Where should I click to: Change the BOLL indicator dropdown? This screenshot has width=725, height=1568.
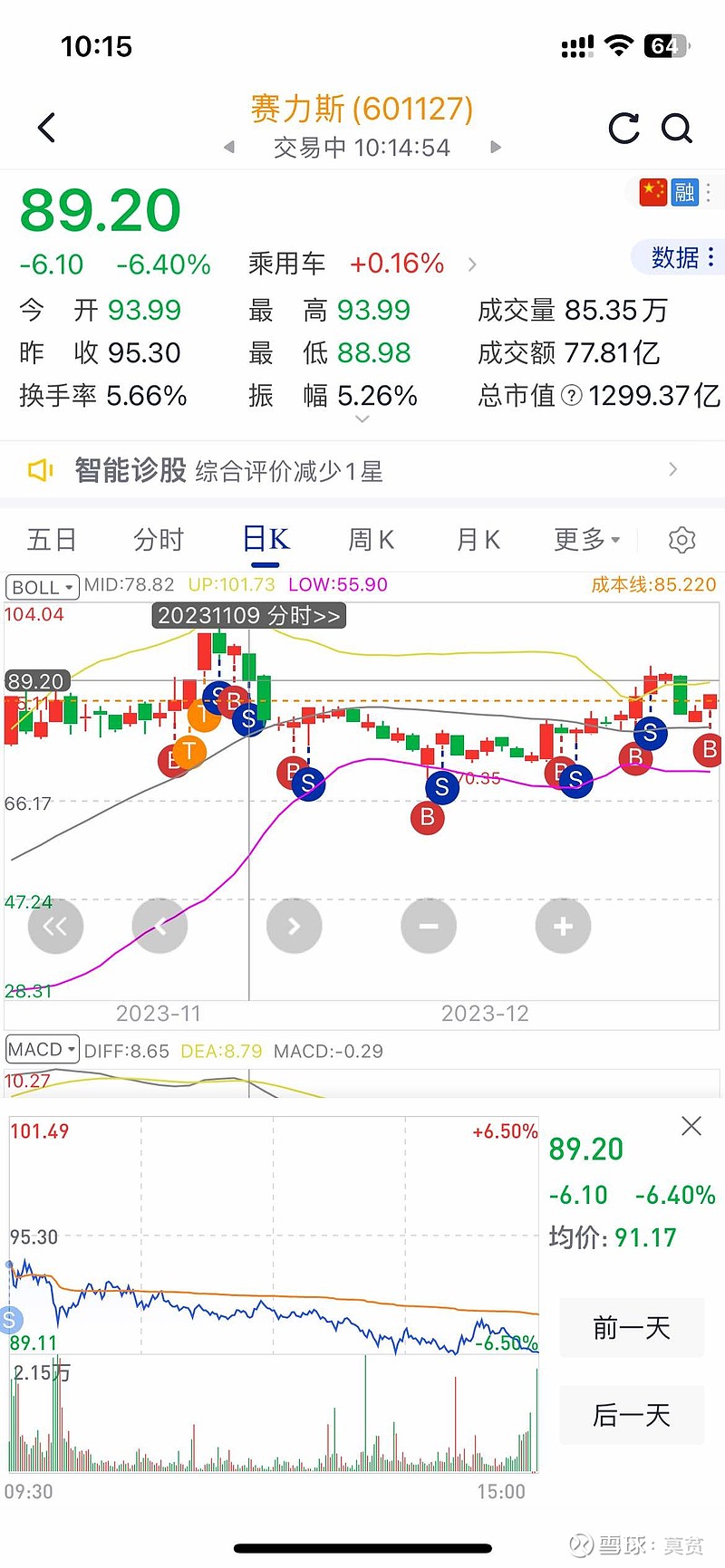point(43,587)
